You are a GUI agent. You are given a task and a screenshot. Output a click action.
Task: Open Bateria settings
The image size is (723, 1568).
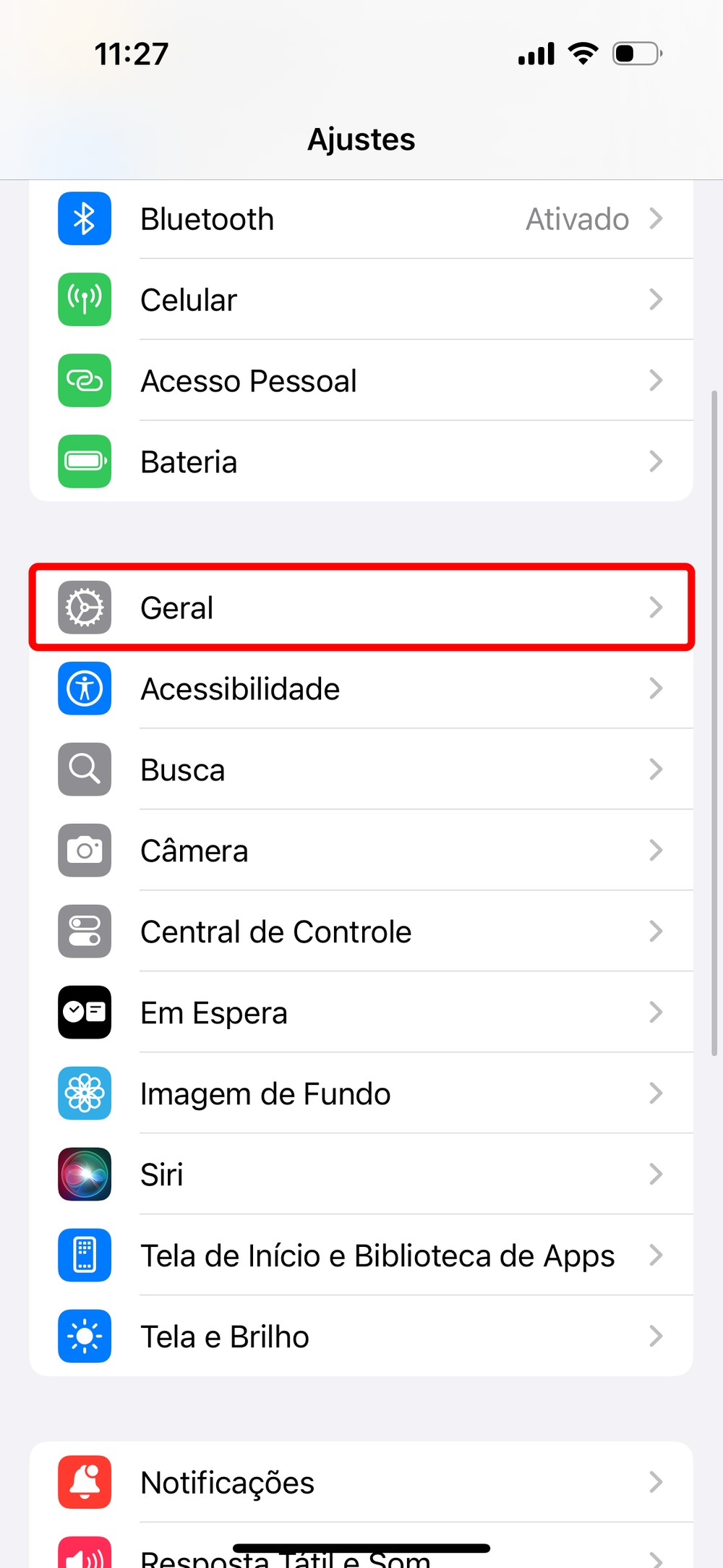[x=361, y=462]
